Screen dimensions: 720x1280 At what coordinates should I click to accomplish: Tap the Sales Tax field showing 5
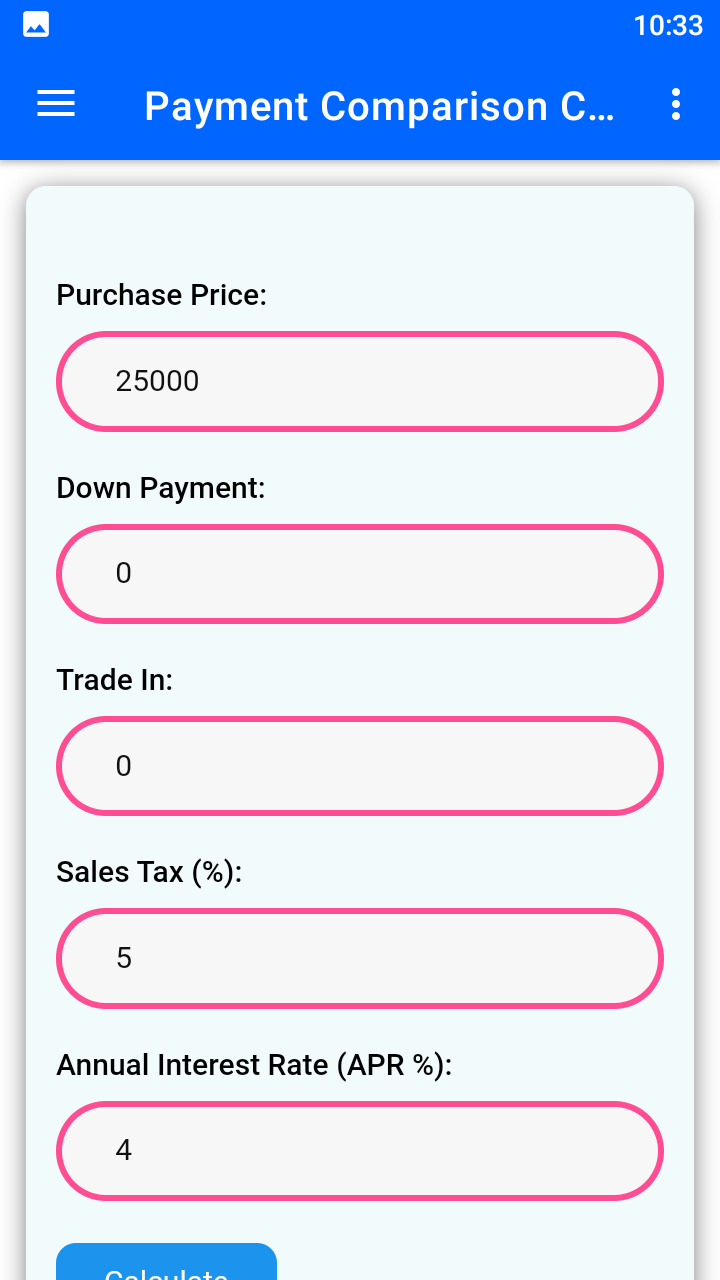pos(360,958)
